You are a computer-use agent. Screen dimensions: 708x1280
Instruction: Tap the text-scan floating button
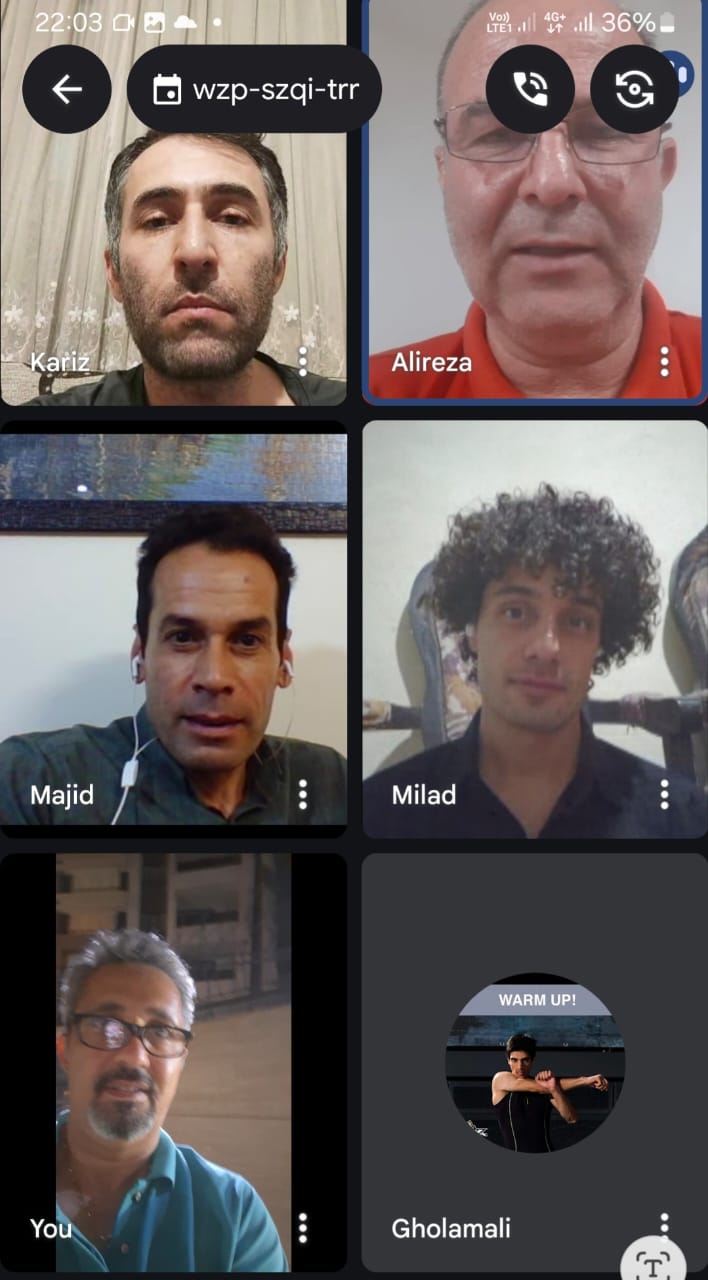click(653, 1263)
